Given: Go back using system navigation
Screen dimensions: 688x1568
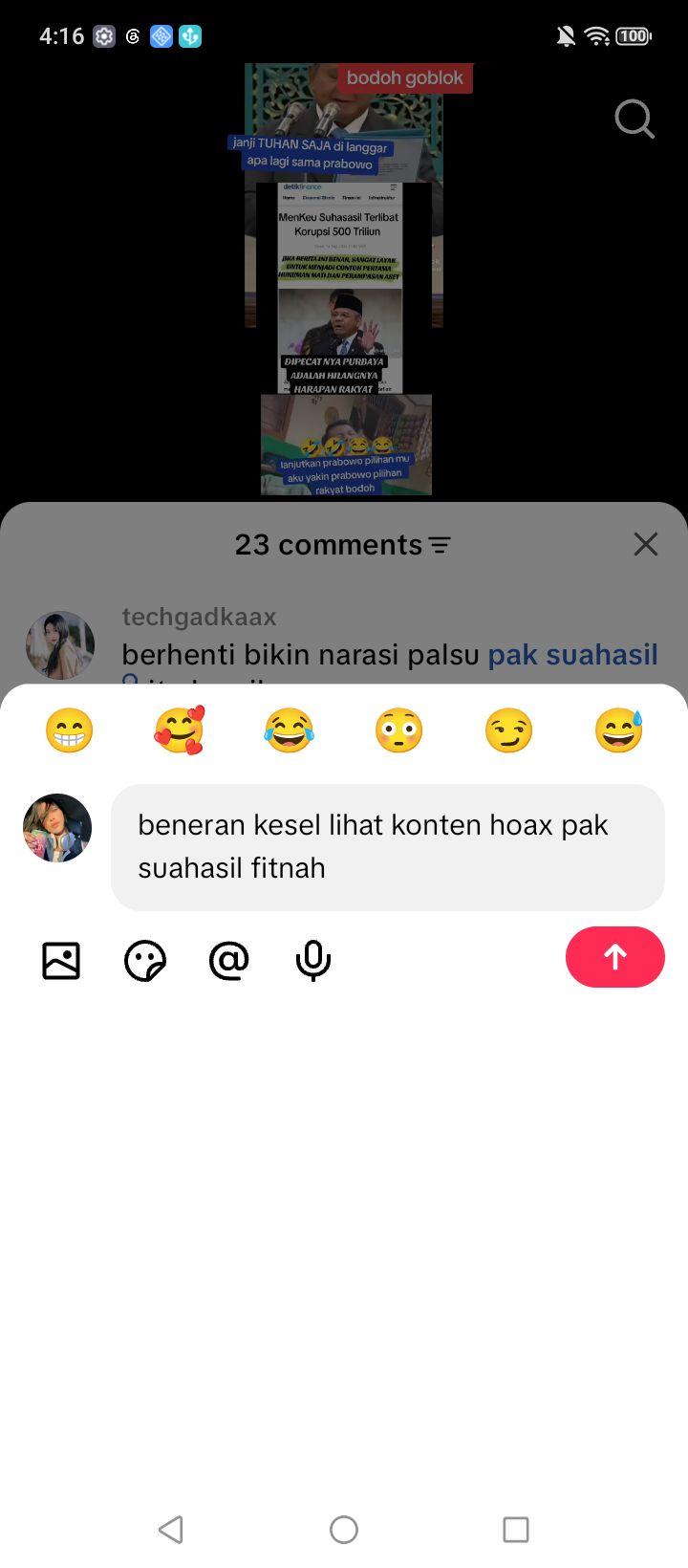Looking at the screenshot, I should (171, 1529).
